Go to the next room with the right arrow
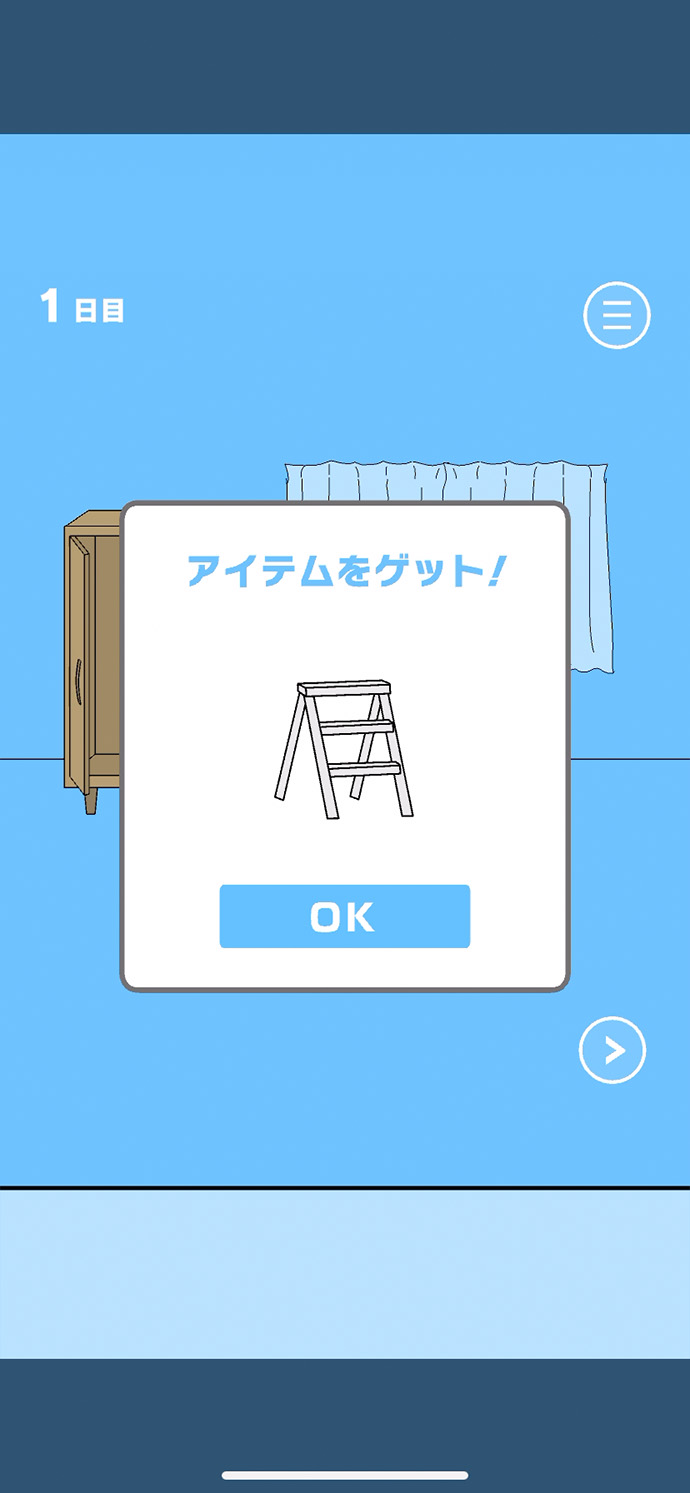This screenshot has width=690, height=1493. (x=612, y=1050)
